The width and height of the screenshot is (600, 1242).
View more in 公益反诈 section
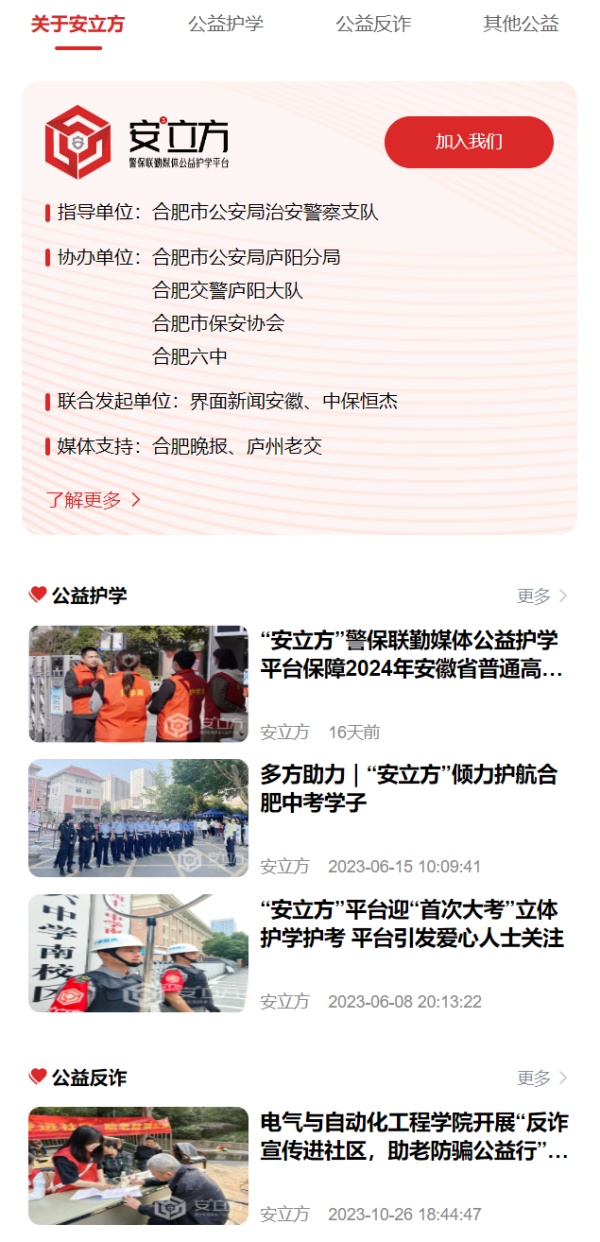pos(542,1078)
